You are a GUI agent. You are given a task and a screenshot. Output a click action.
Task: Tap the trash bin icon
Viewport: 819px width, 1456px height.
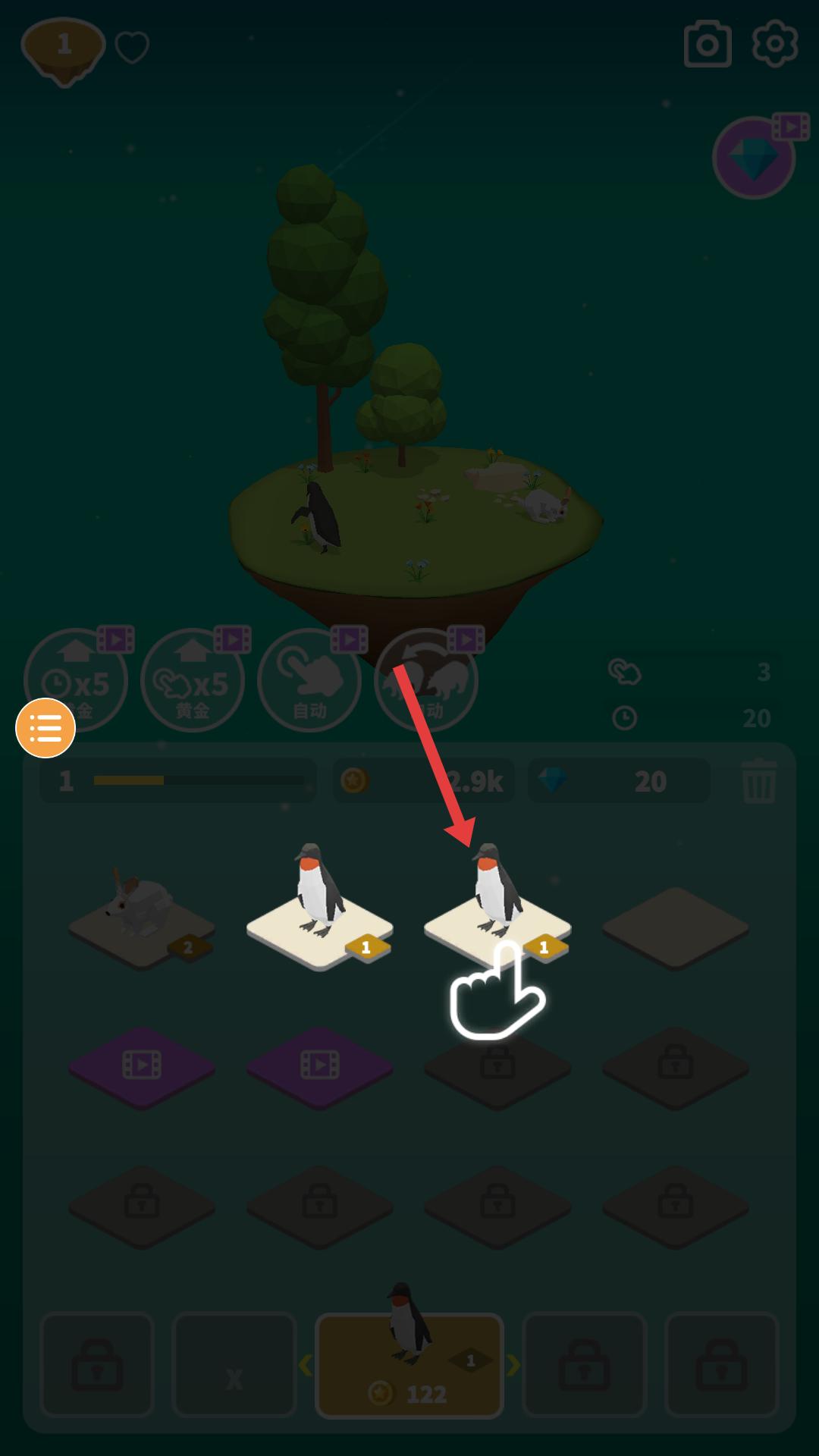click(758, 780)
